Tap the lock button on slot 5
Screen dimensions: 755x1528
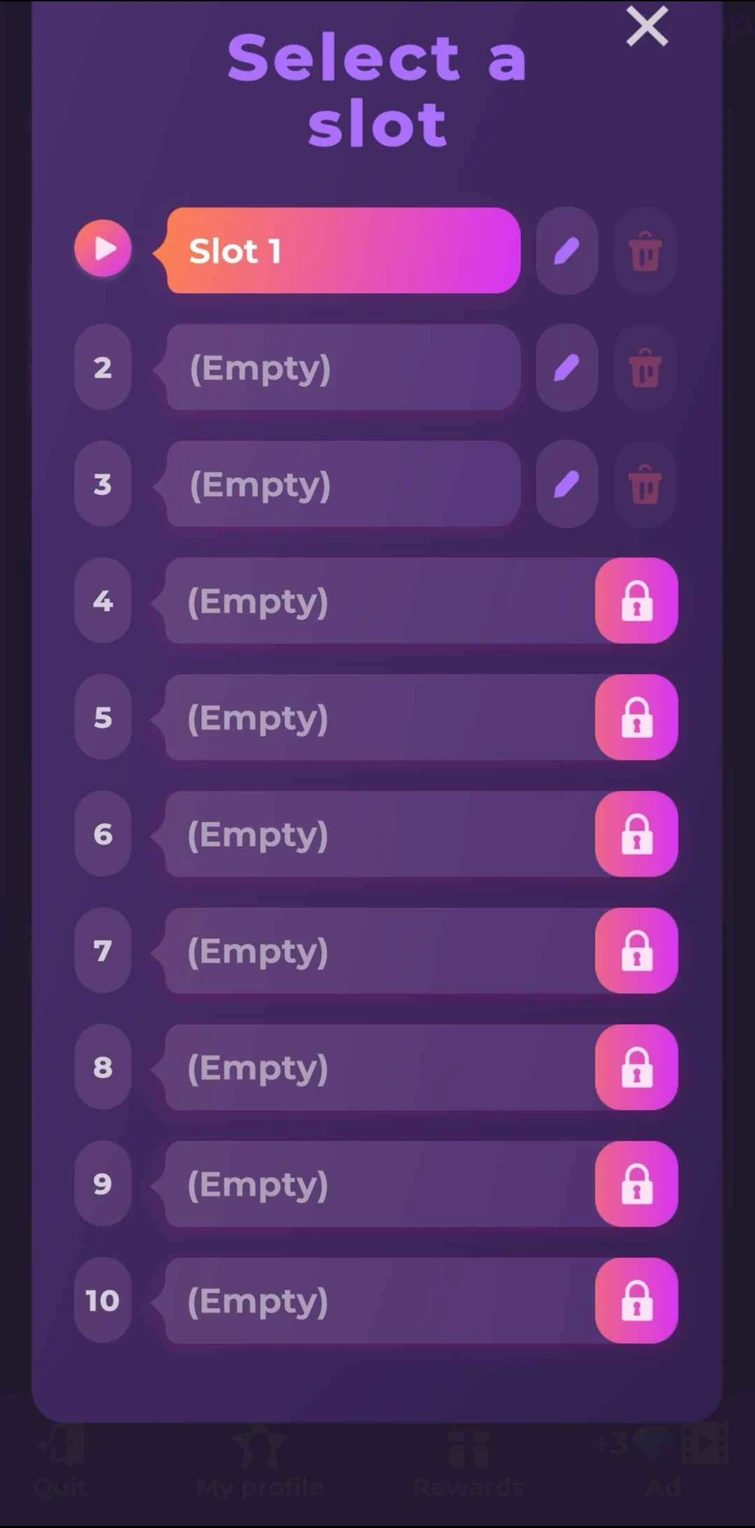click(x=637, y=718)
